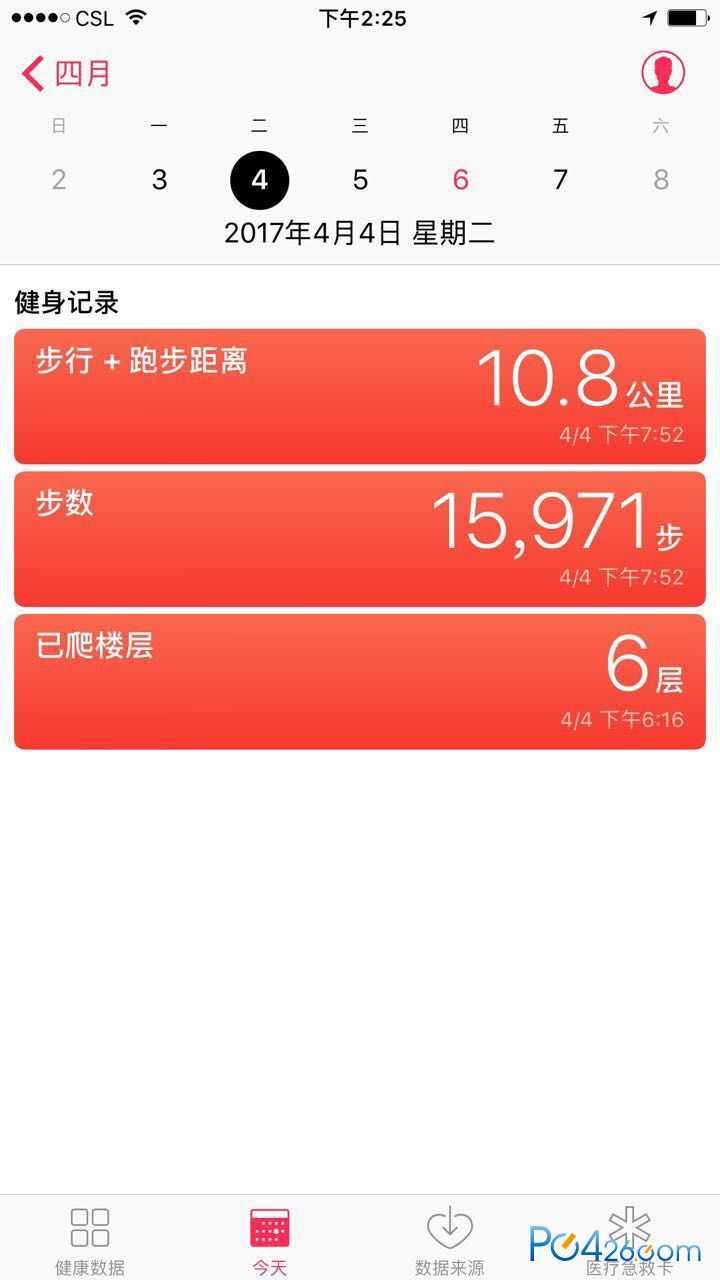Select date 2 in the week row

pos(59,180)
